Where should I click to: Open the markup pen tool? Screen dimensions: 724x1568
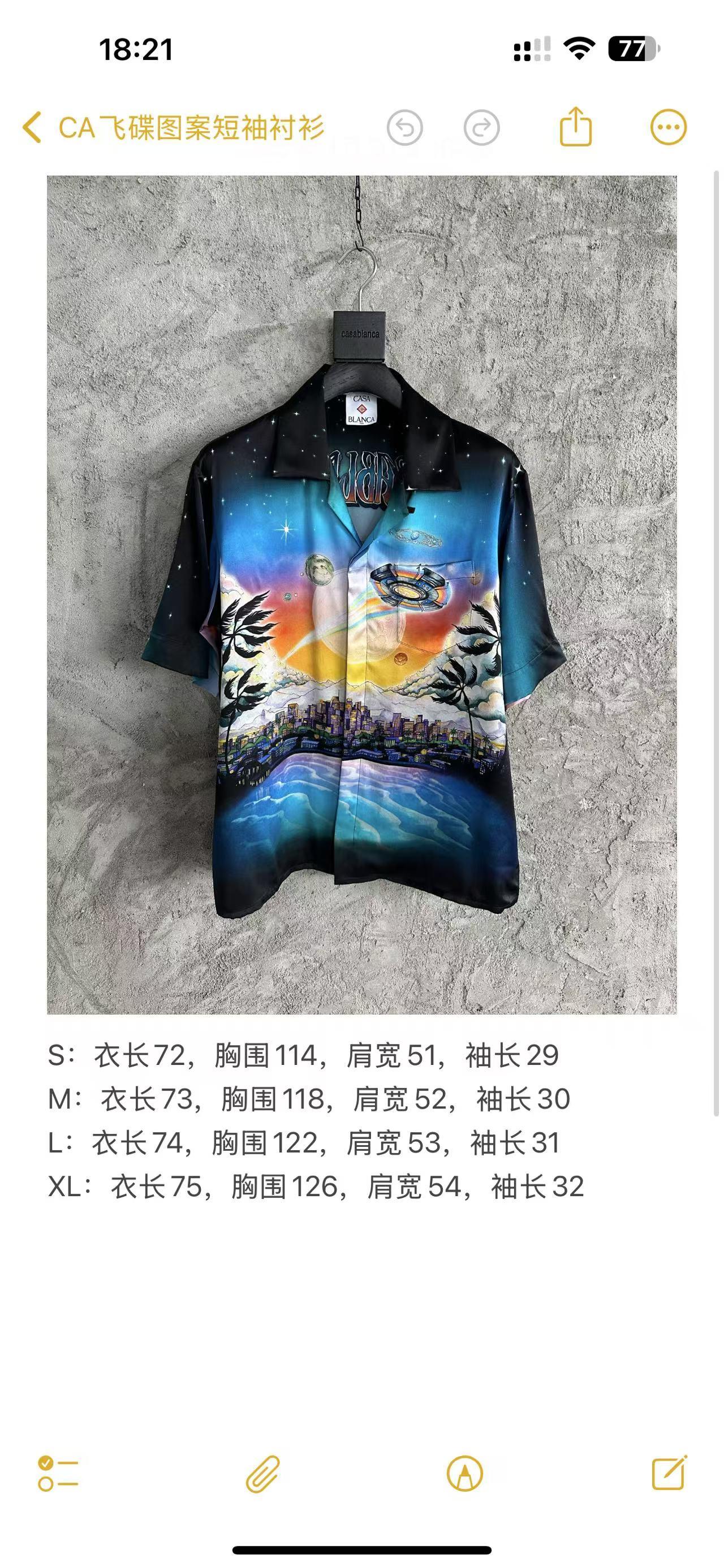[464, 1474]
